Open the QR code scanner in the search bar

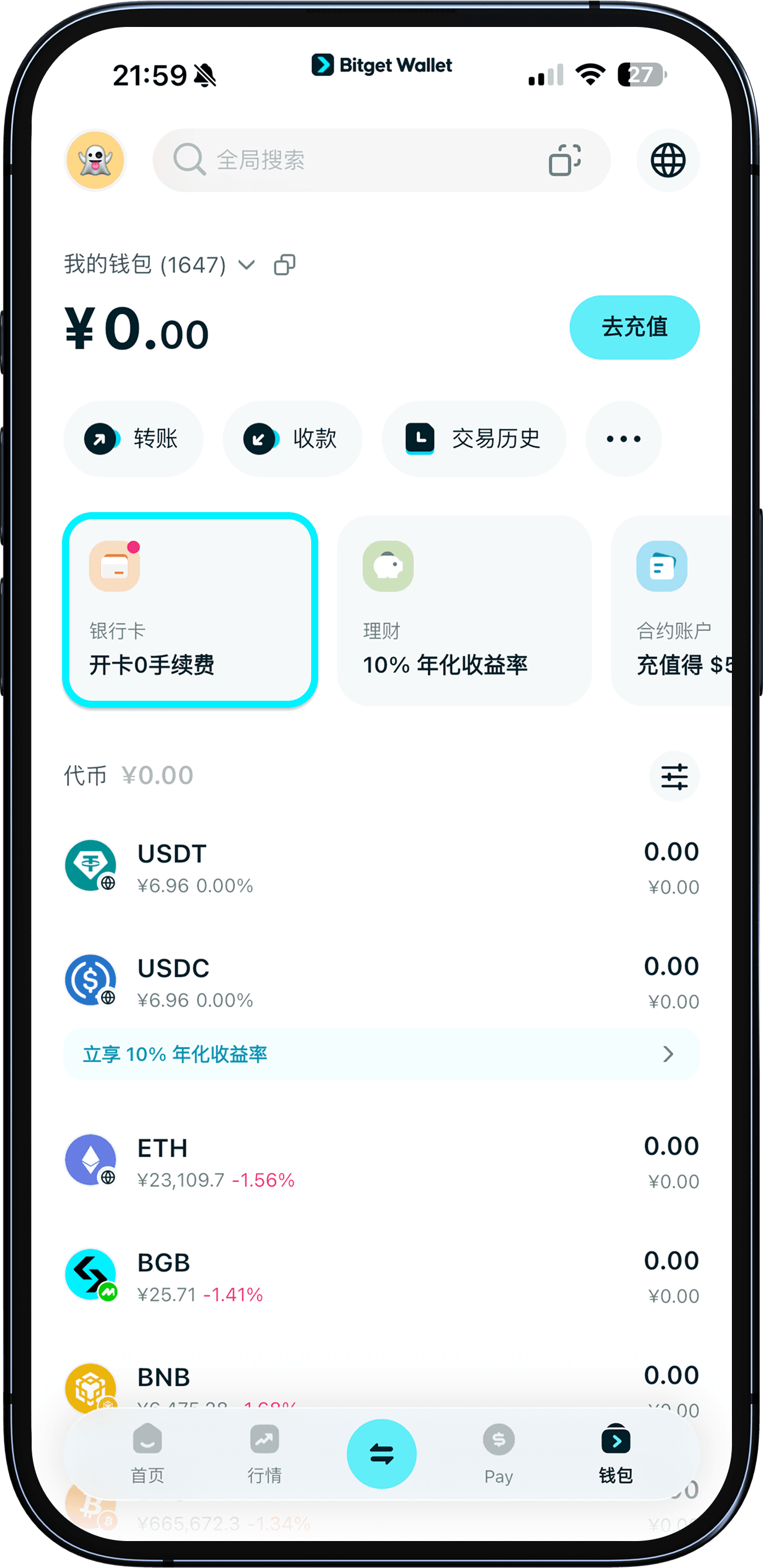563,160
